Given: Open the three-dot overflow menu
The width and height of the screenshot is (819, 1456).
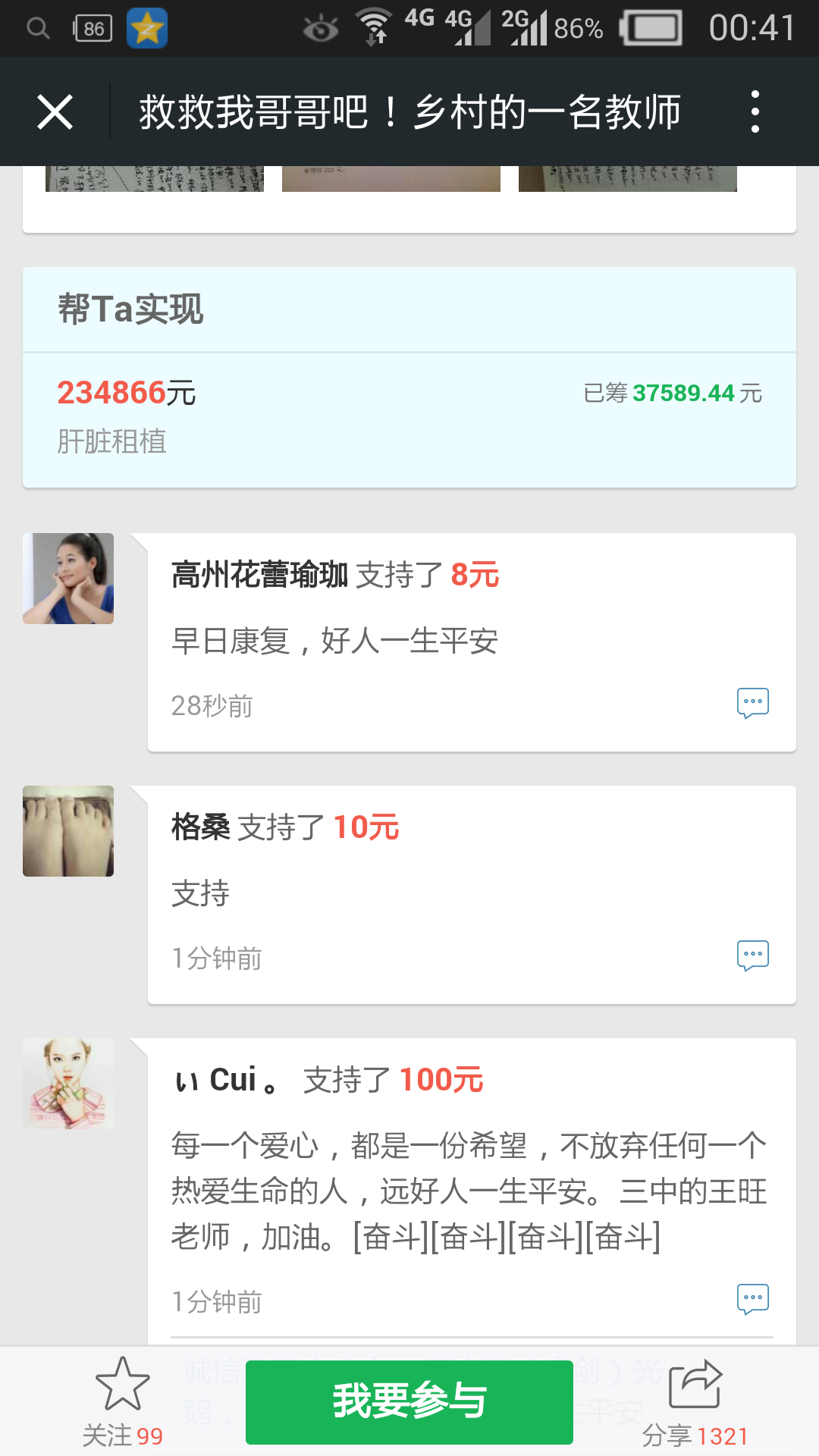Looking at the screenshot, I should coord(755,112).
